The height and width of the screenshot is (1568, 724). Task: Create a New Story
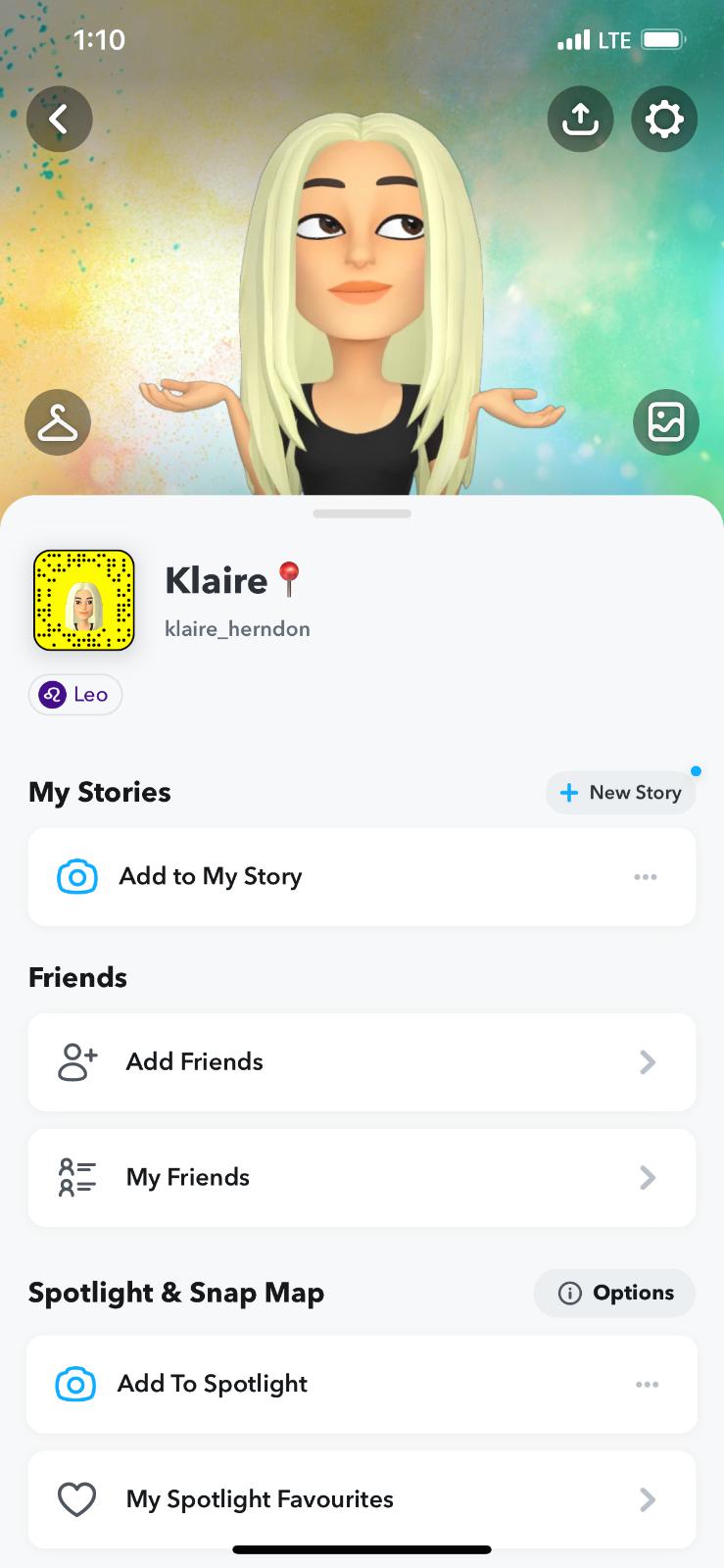(x=620, y=793)
